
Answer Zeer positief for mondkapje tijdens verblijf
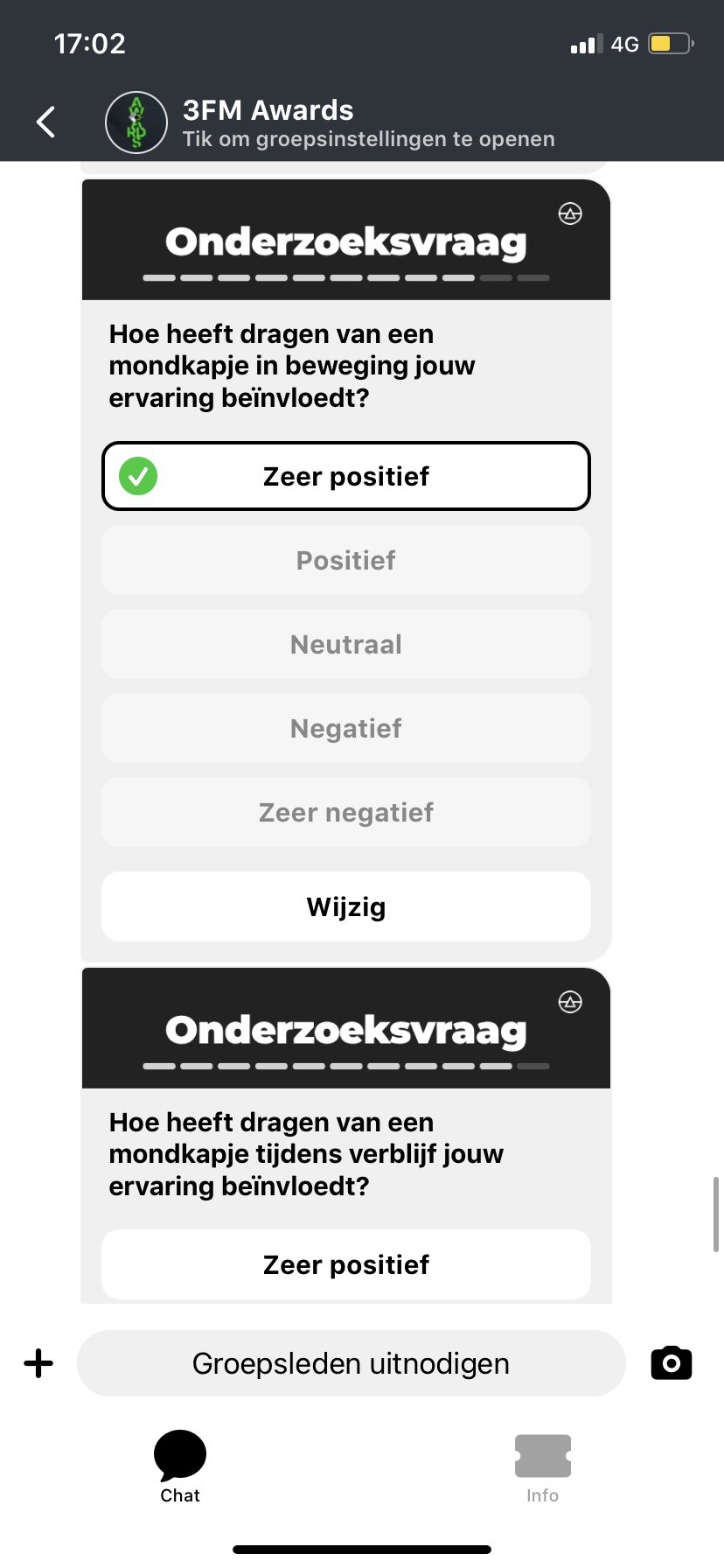pos(346,1264)
